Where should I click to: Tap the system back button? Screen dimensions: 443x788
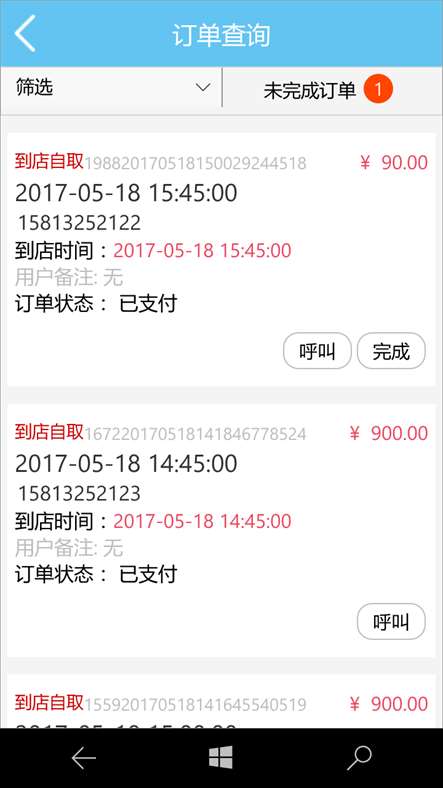tap(83, 758)
